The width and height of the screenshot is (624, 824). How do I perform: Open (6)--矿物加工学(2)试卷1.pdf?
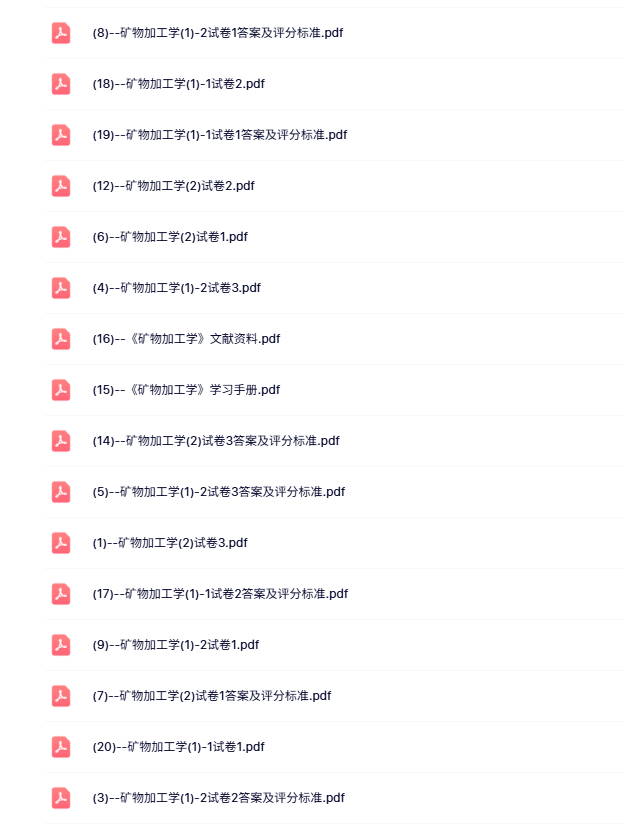click(x=170, y=237)
